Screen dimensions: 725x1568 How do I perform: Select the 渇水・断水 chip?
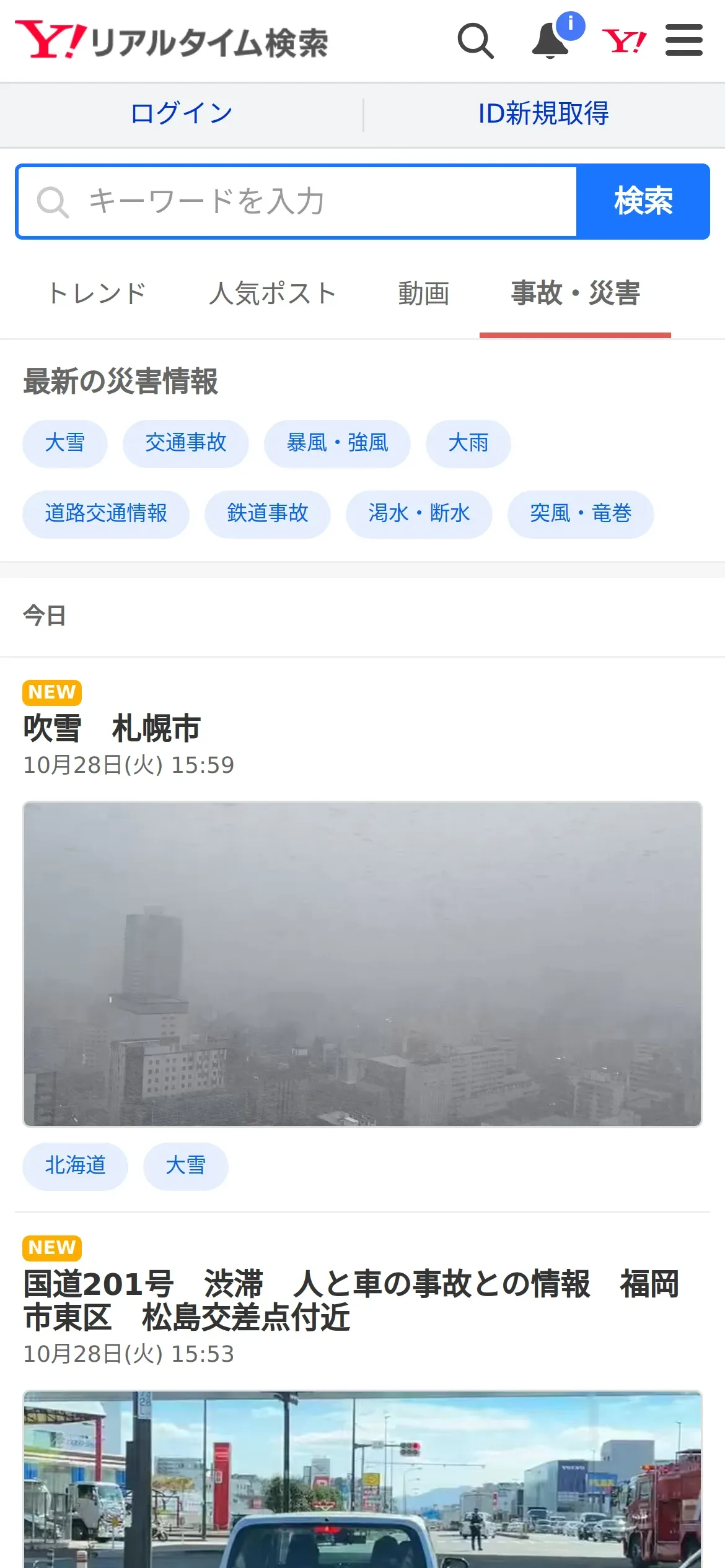tap(419, 514)
